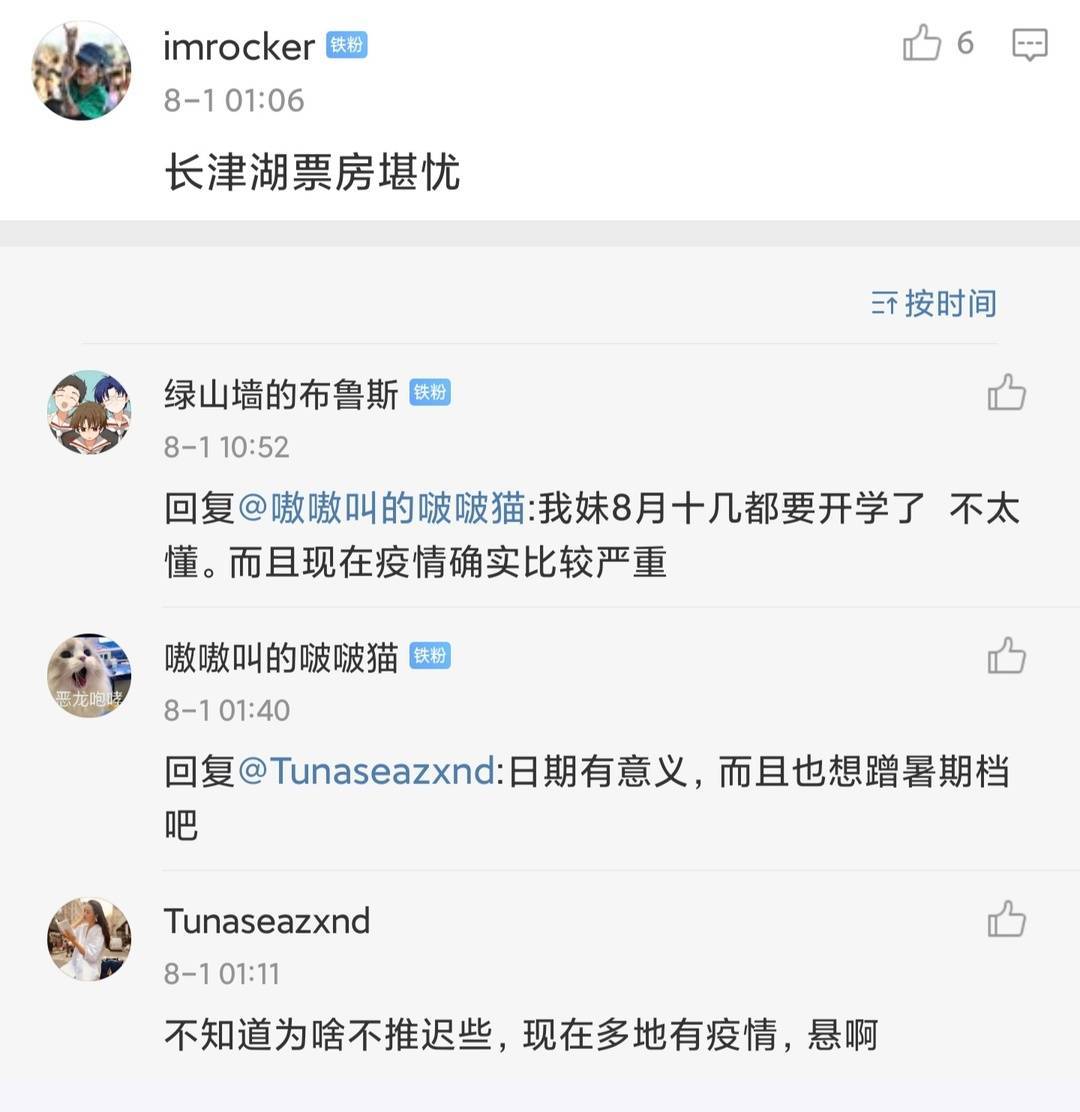Click the timestamp 8-1 01:06
The height and width of the screenshot is (1112, 1080).
pos(234,100)
